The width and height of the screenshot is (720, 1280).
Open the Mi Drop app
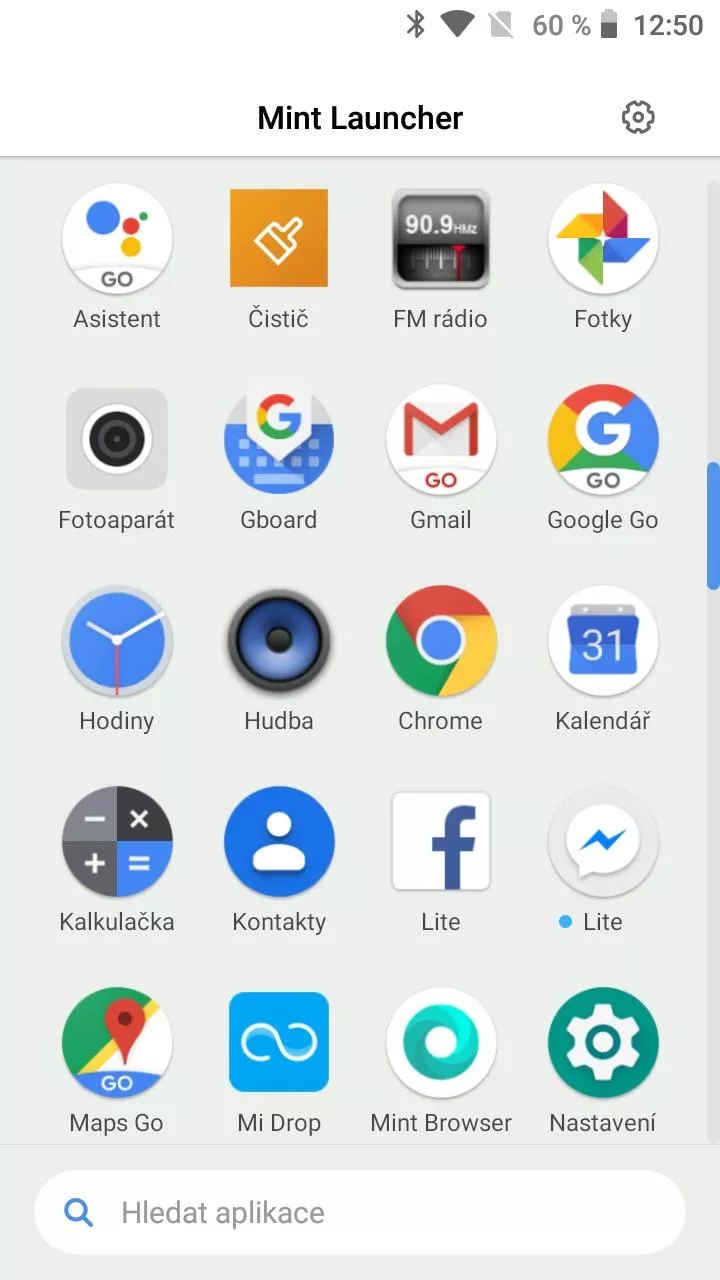tap(279, 1042)
